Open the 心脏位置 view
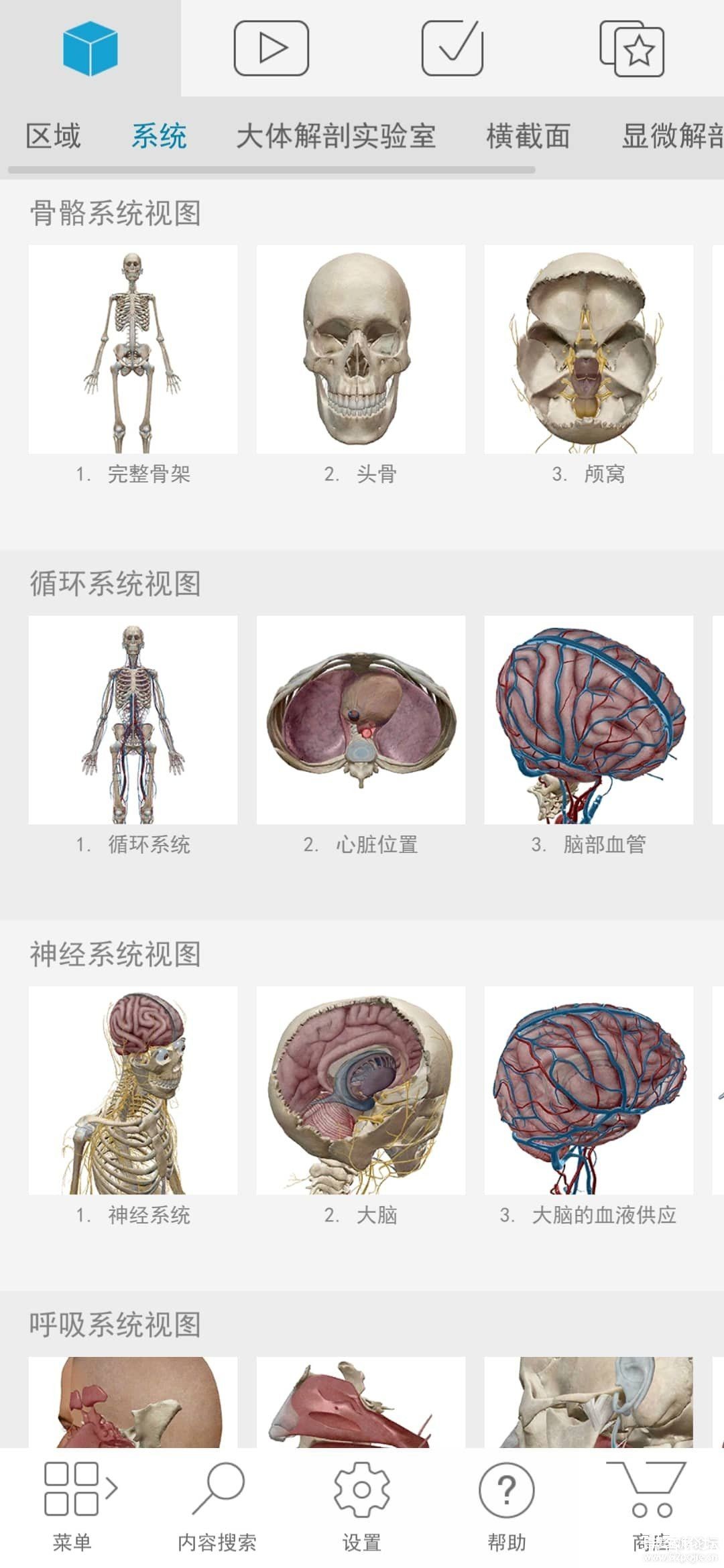Screen dimensions: 724x1568 (x=361, y=720)
